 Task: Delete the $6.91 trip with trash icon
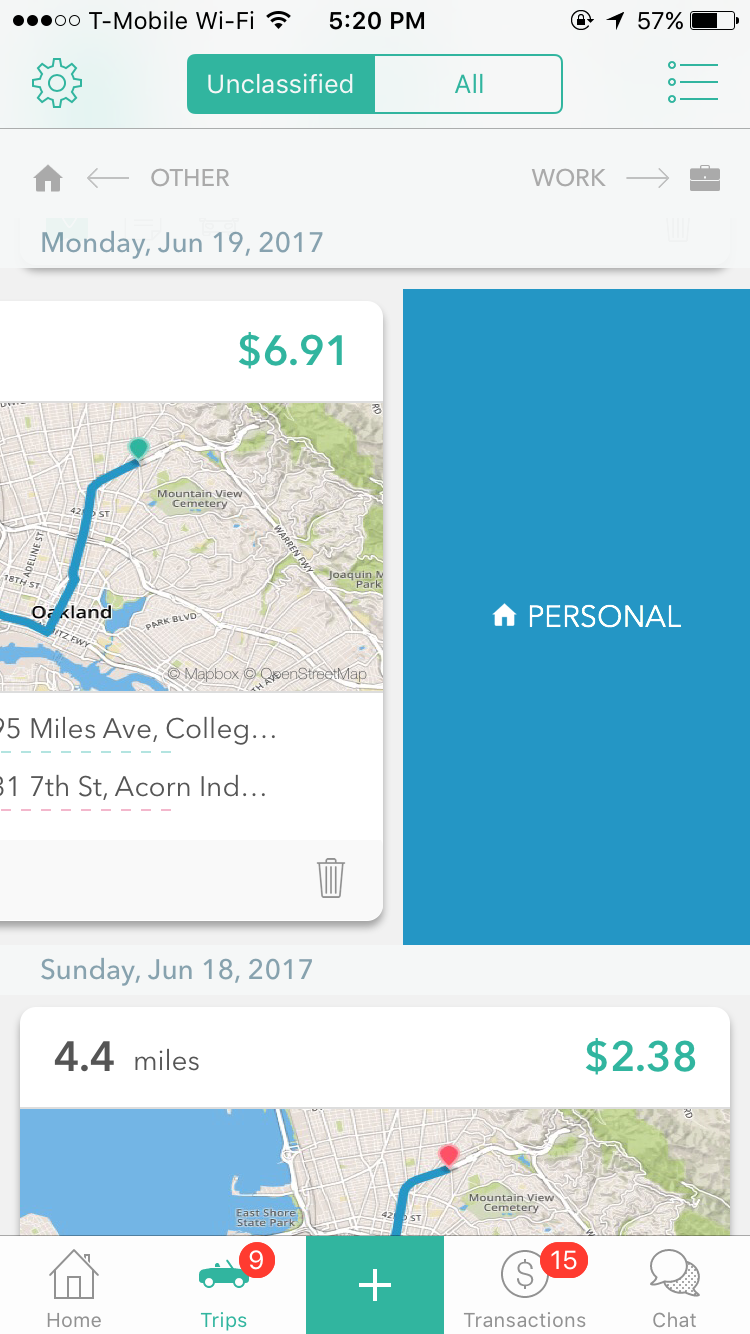click(331, 878)
